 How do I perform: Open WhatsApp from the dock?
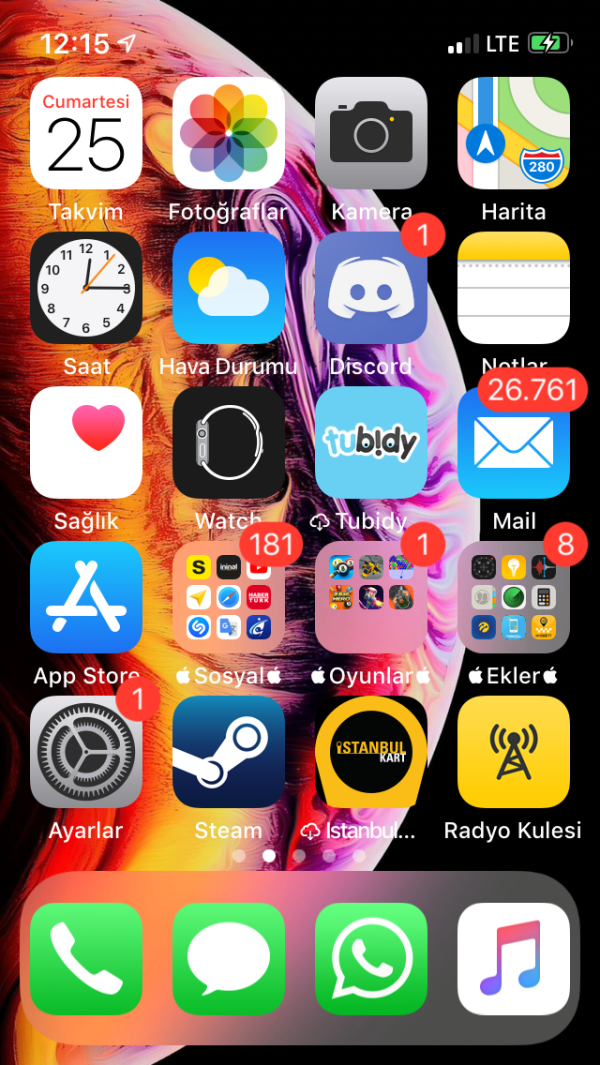coord(371,959)
